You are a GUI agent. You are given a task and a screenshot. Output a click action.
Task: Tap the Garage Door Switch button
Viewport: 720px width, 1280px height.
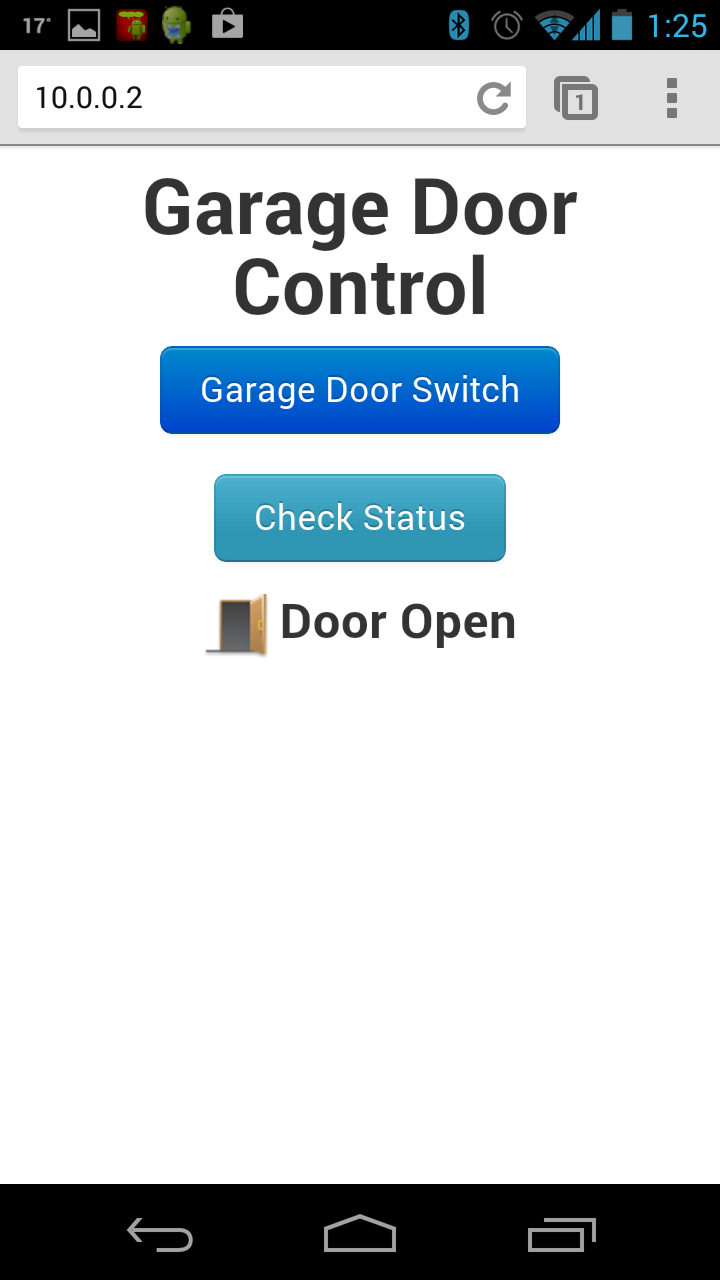tap(360, 390)
